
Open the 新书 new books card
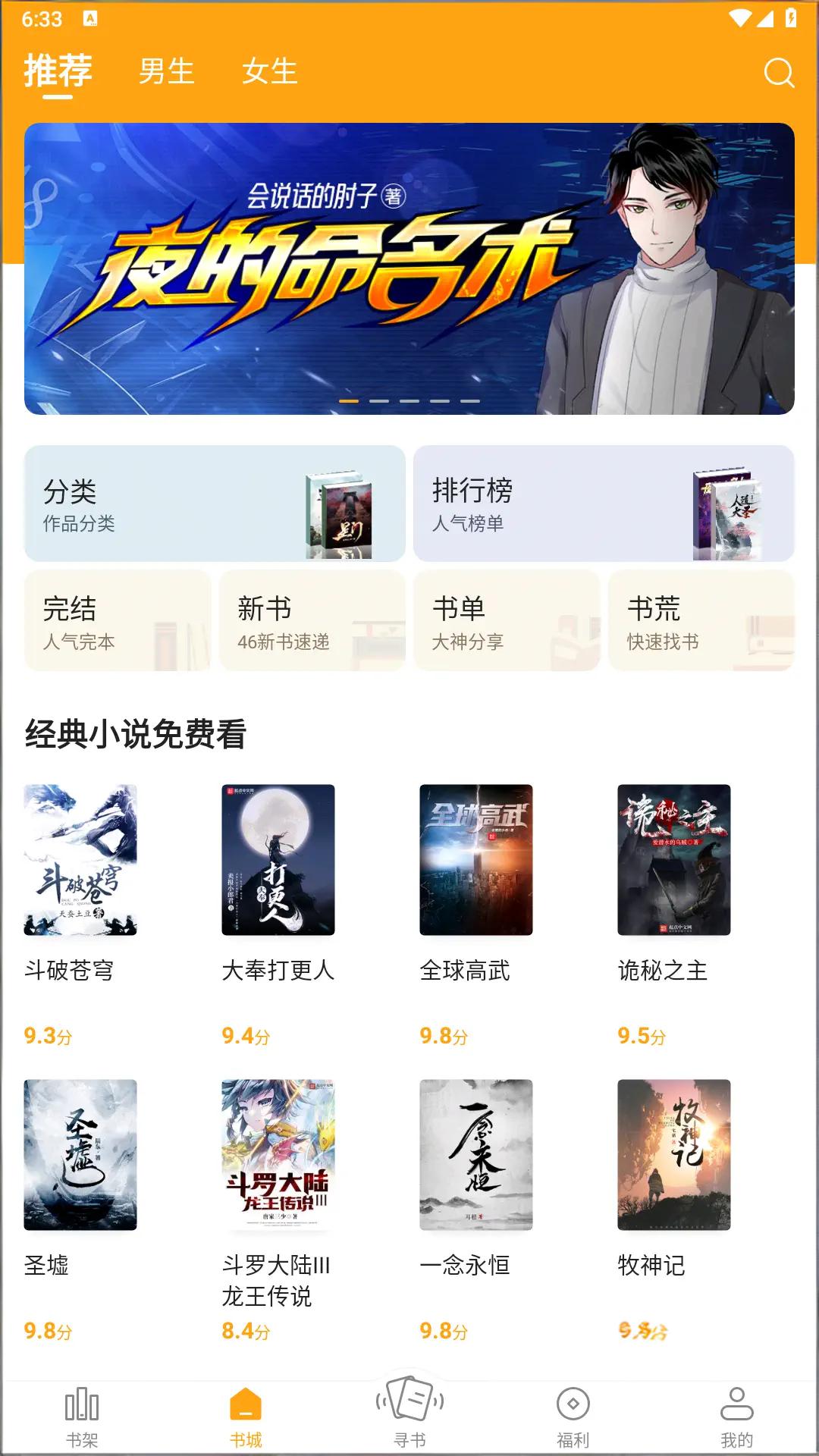coord(312,621)
